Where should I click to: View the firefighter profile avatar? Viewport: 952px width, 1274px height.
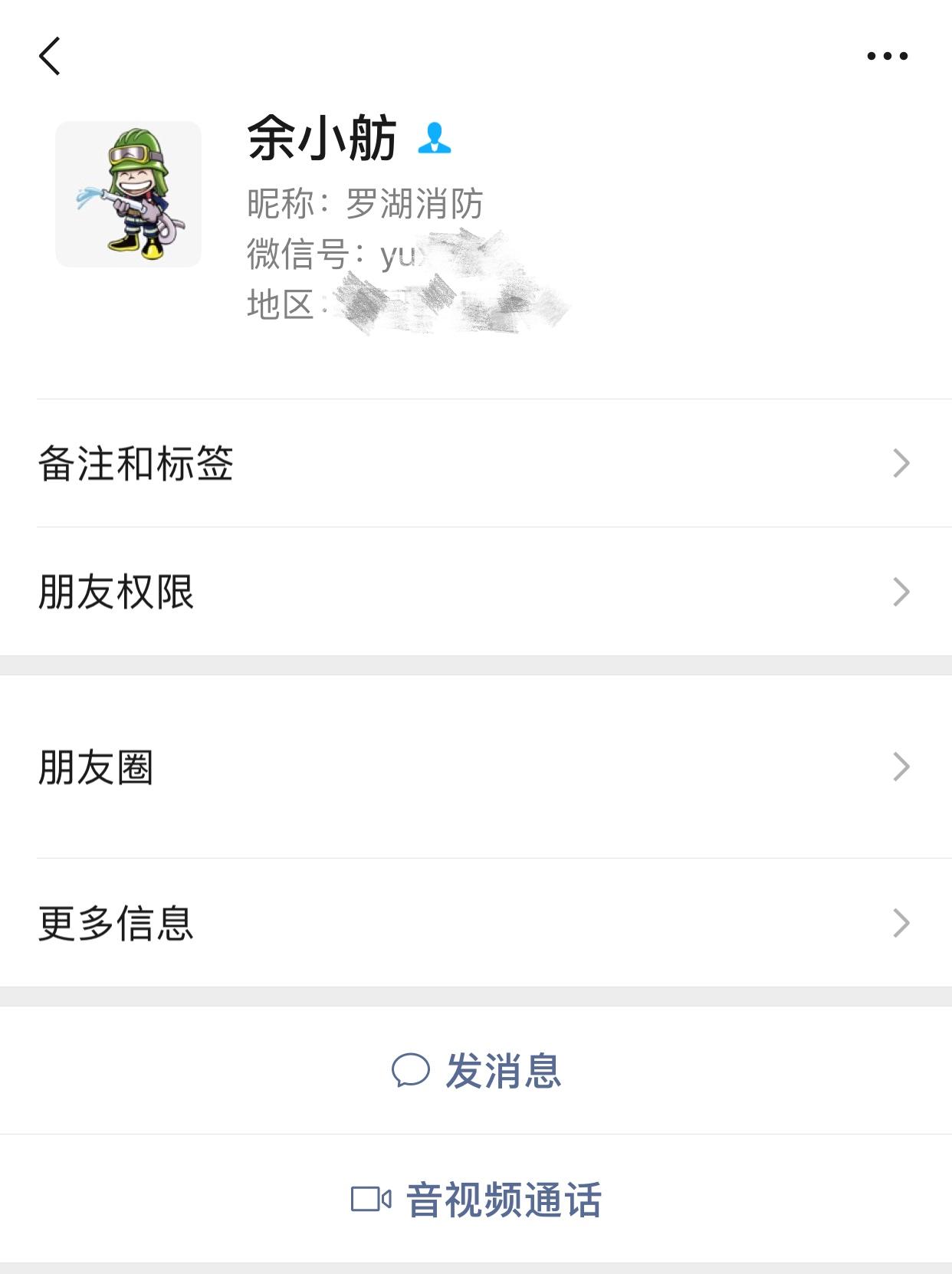(128, 194)
